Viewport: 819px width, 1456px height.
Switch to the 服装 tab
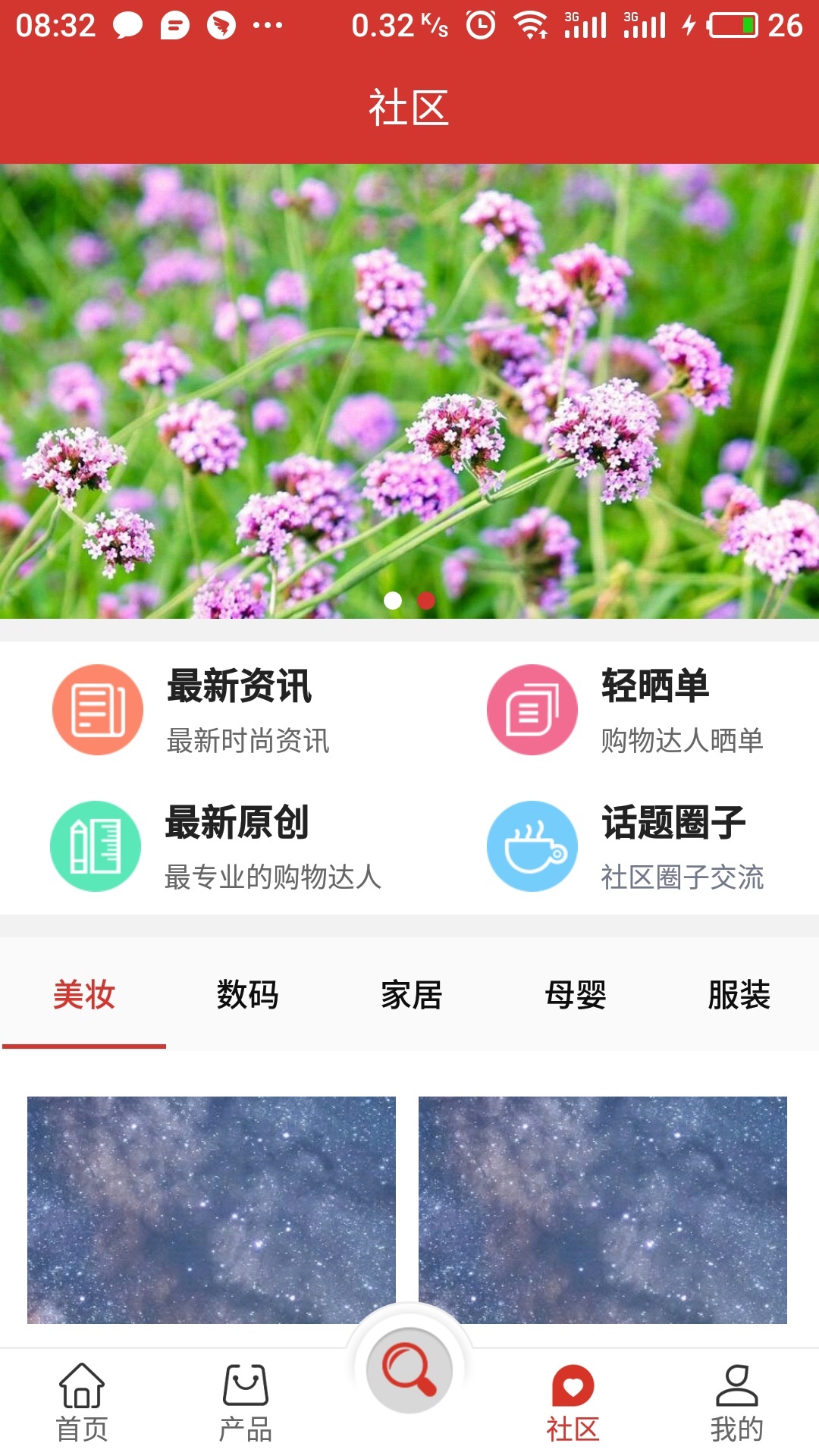(737, 996)
